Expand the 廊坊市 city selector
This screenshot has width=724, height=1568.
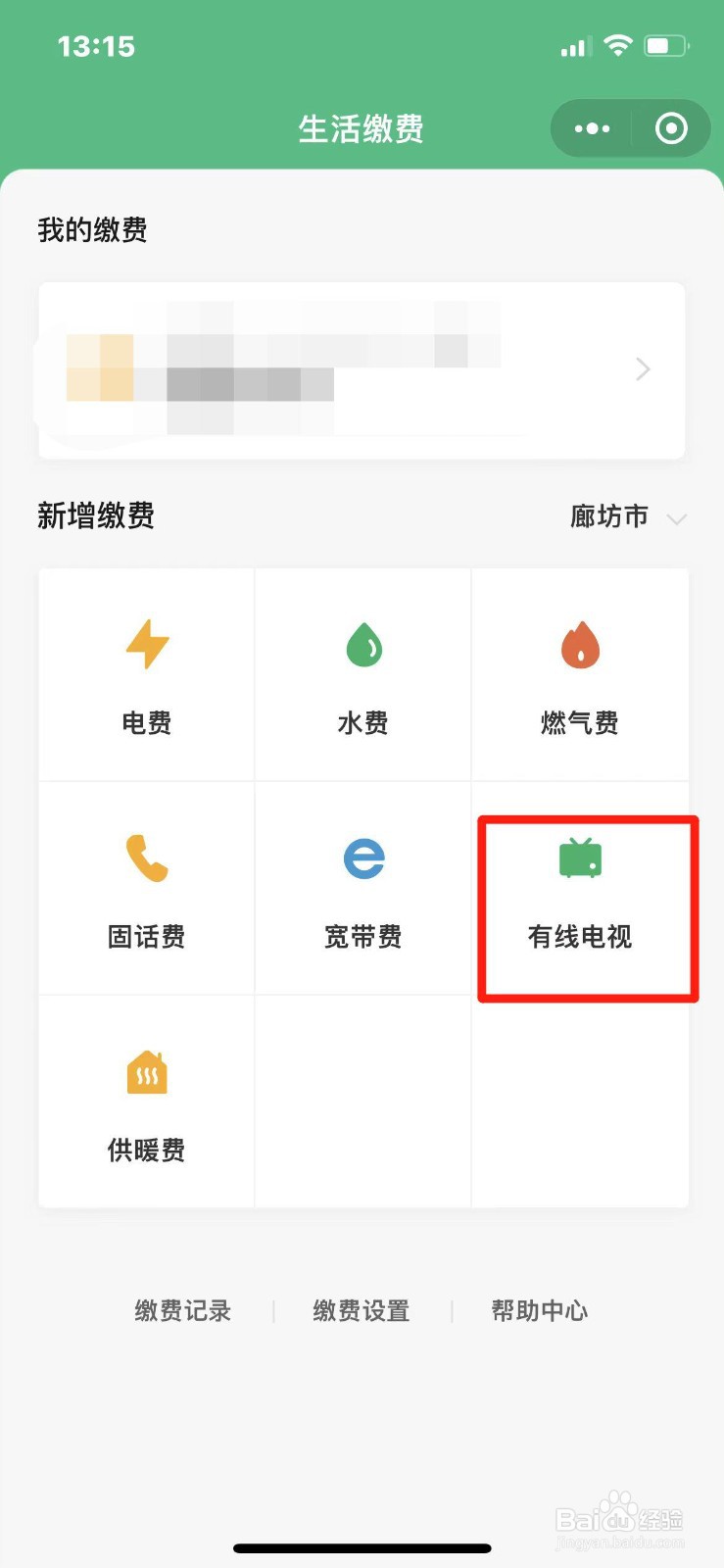(609, 516)
